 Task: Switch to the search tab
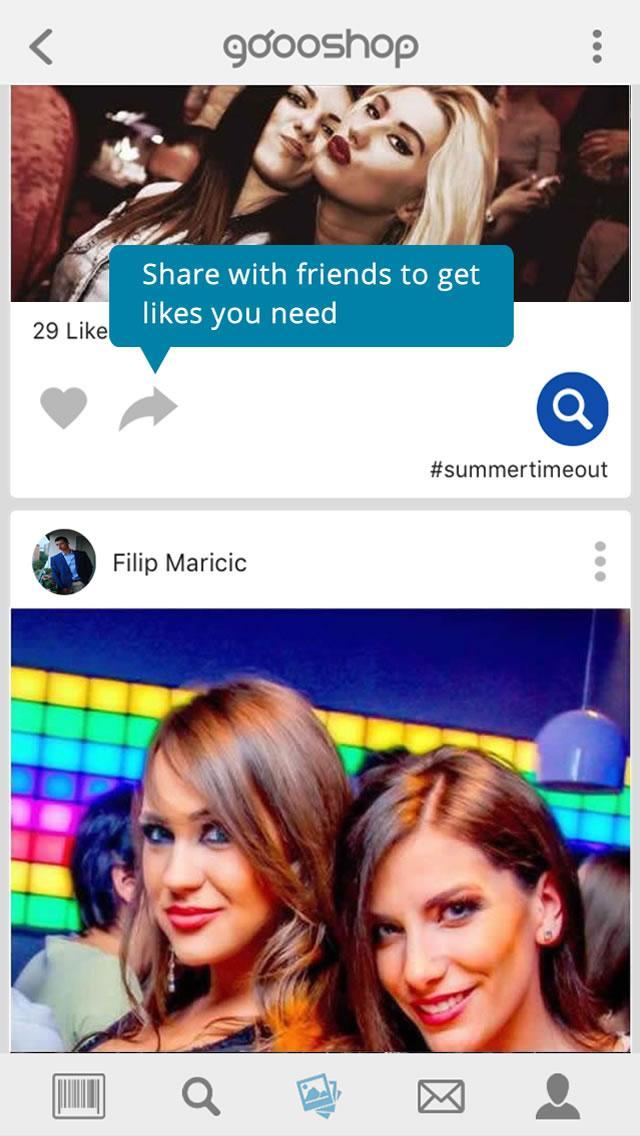[200, 1097]
